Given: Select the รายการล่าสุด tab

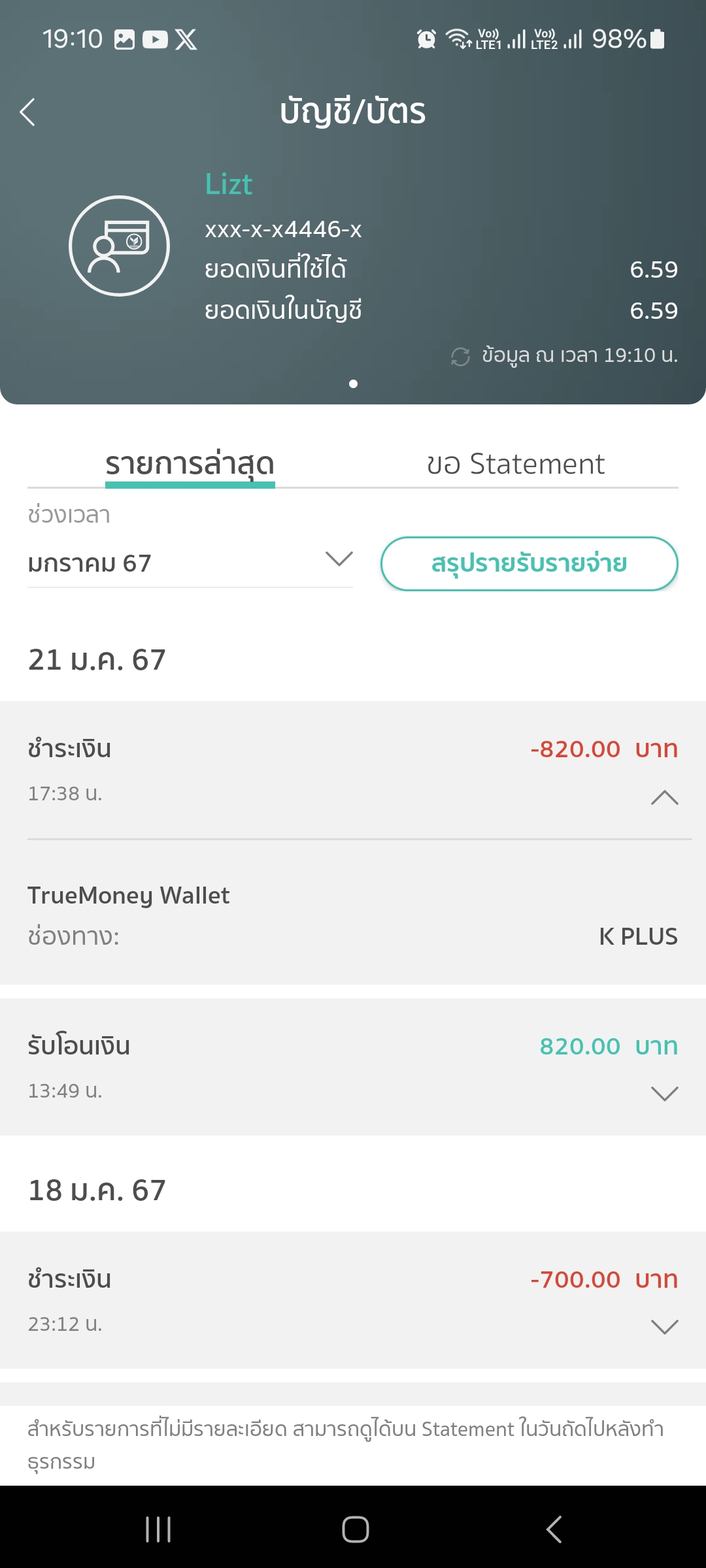Looking at the screenshot, I should tap(190, 465).
